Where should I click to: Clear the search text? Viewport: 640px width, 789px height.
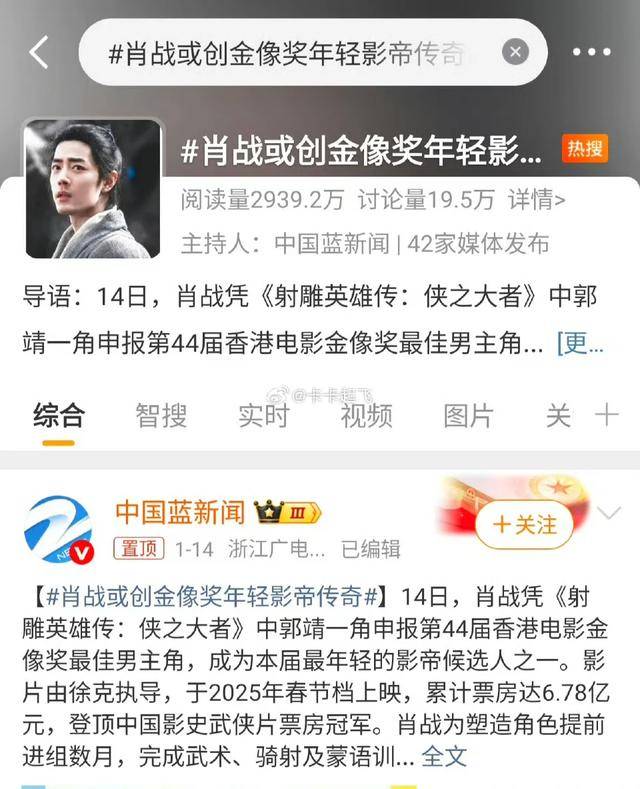[515, 52]
